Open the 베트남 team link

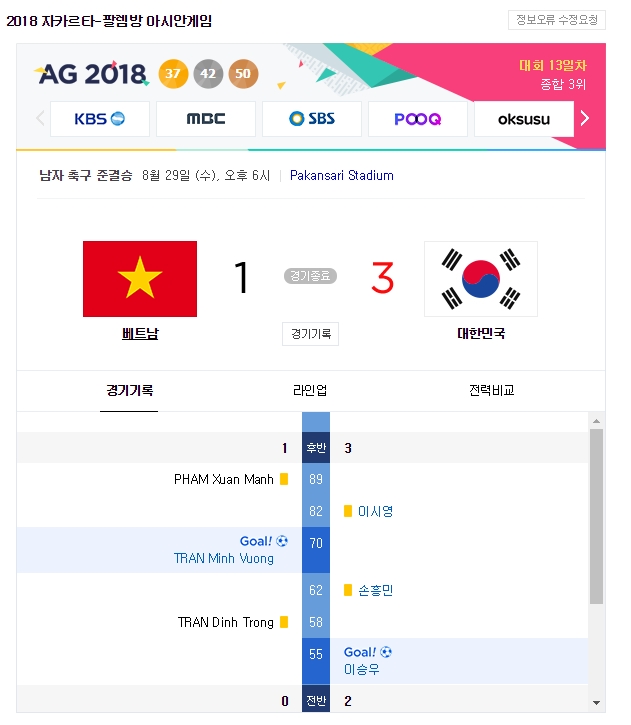[x=140, y=333]
